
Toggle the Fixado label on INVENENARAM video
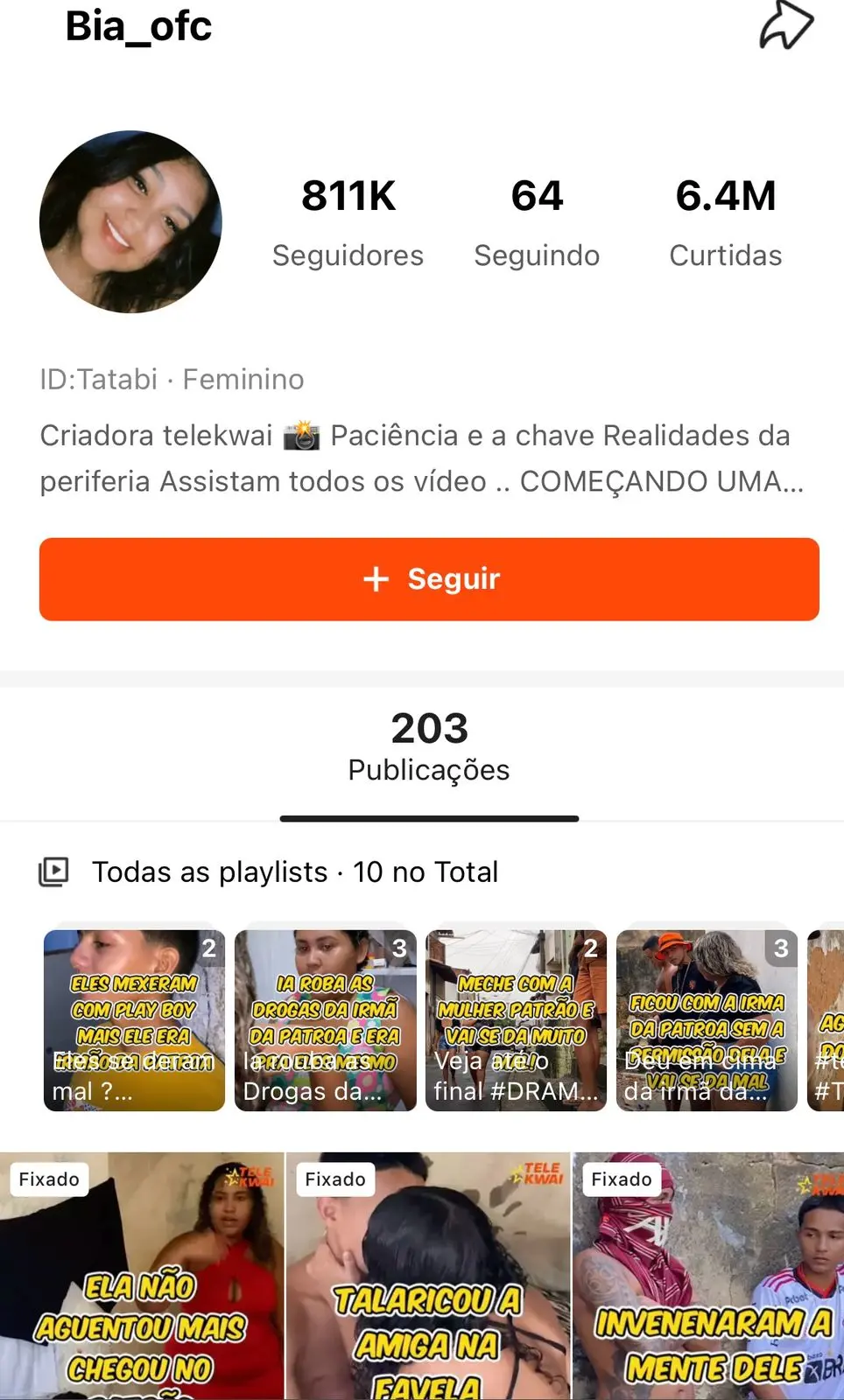[x=621, y=1179]
